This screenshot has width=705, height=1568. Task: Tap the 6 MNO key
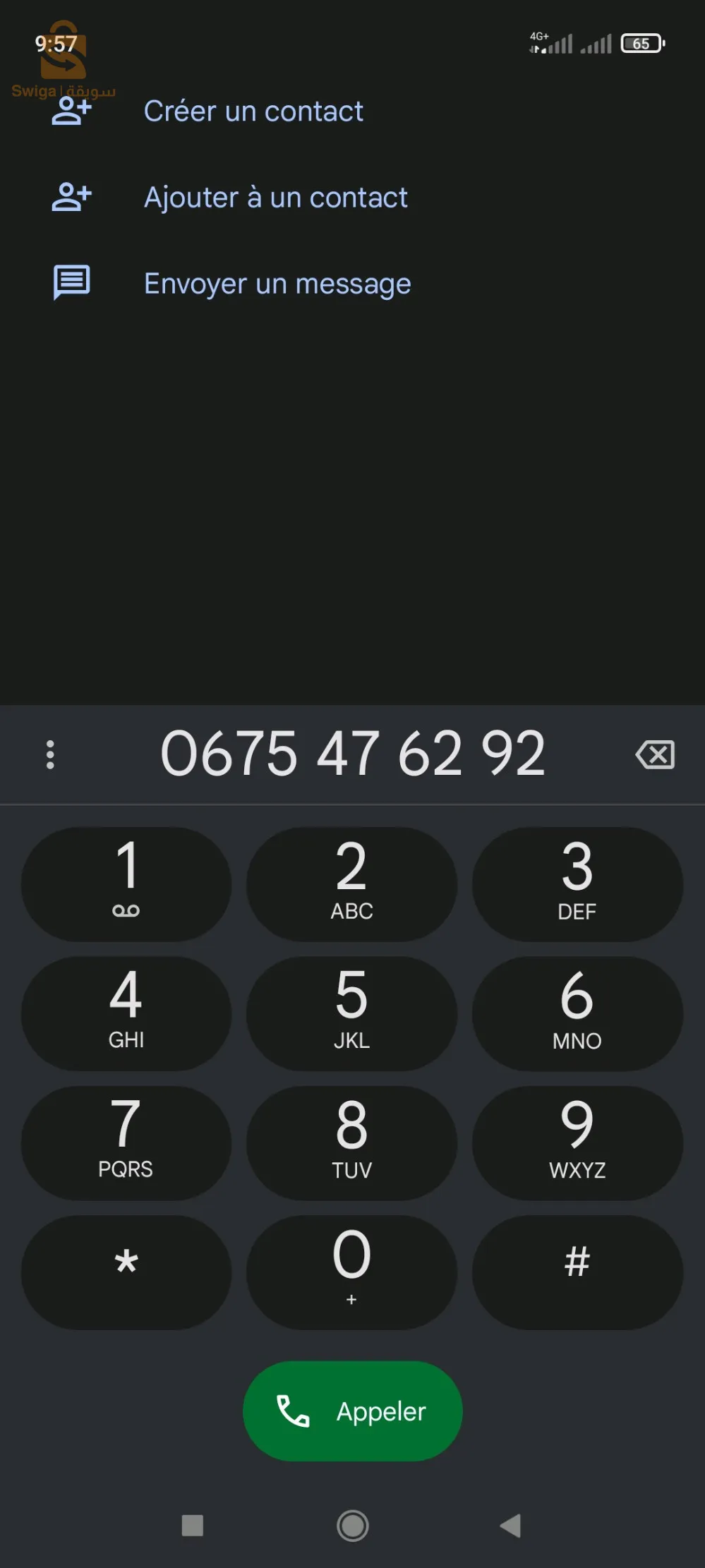coord(577,1013)
